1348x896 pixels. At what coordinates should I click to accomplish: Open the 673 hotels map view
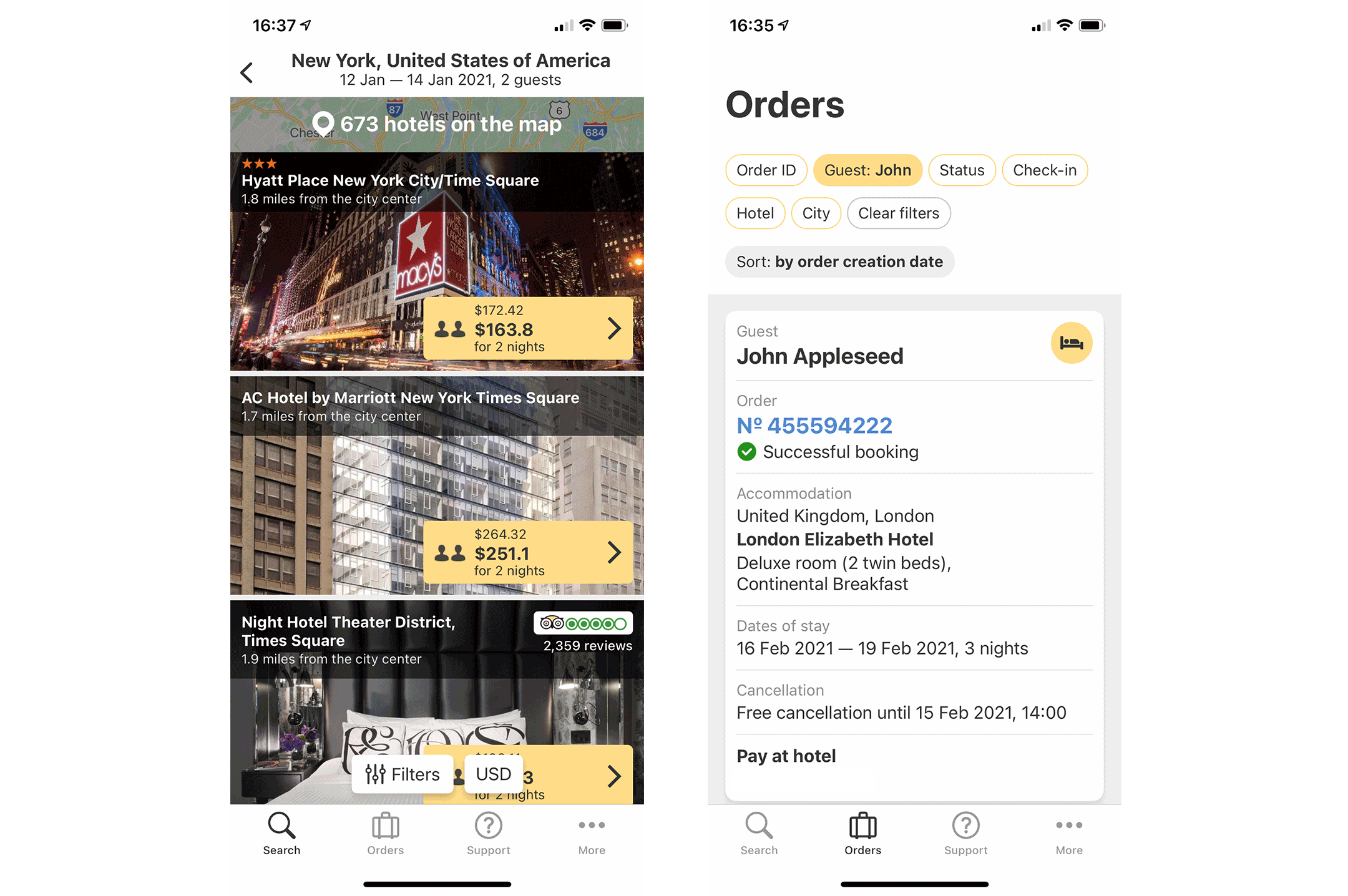(x=437, y=124)
